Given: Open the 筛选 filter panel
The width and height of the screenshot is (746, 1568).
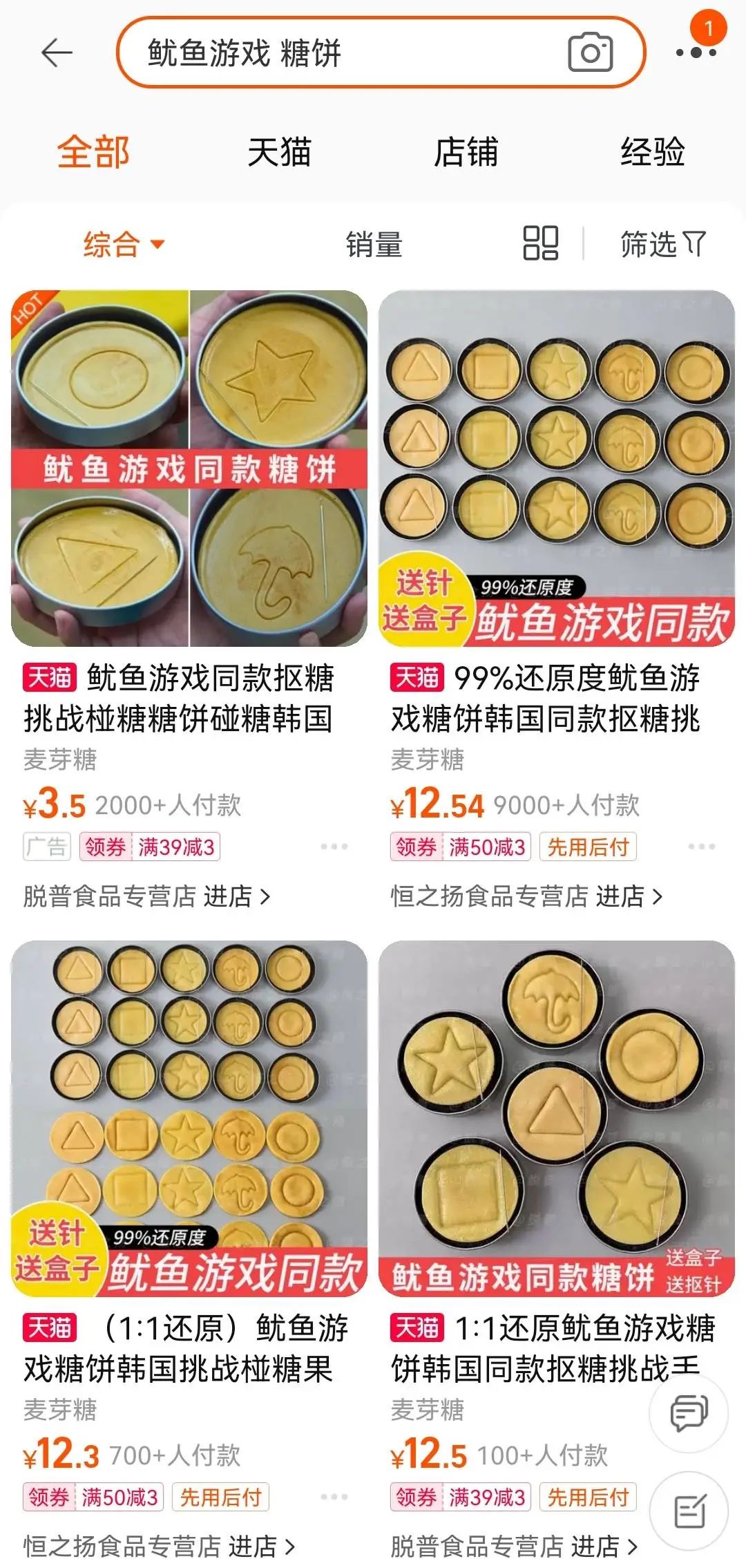Looking at the screenshot, I should tap(663, 244).
